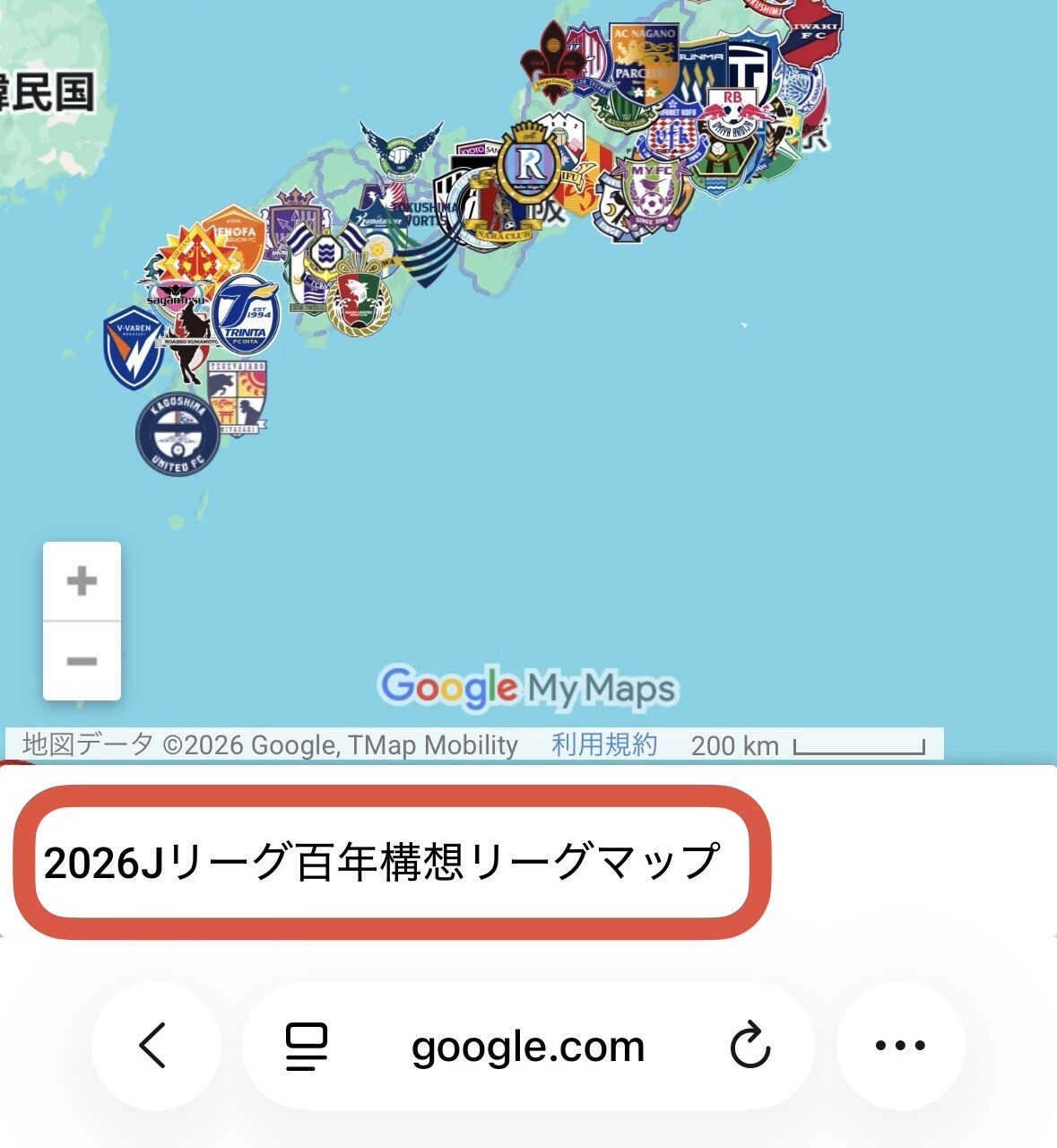
Task: Reload the current page
Action: coord(749,1046)
